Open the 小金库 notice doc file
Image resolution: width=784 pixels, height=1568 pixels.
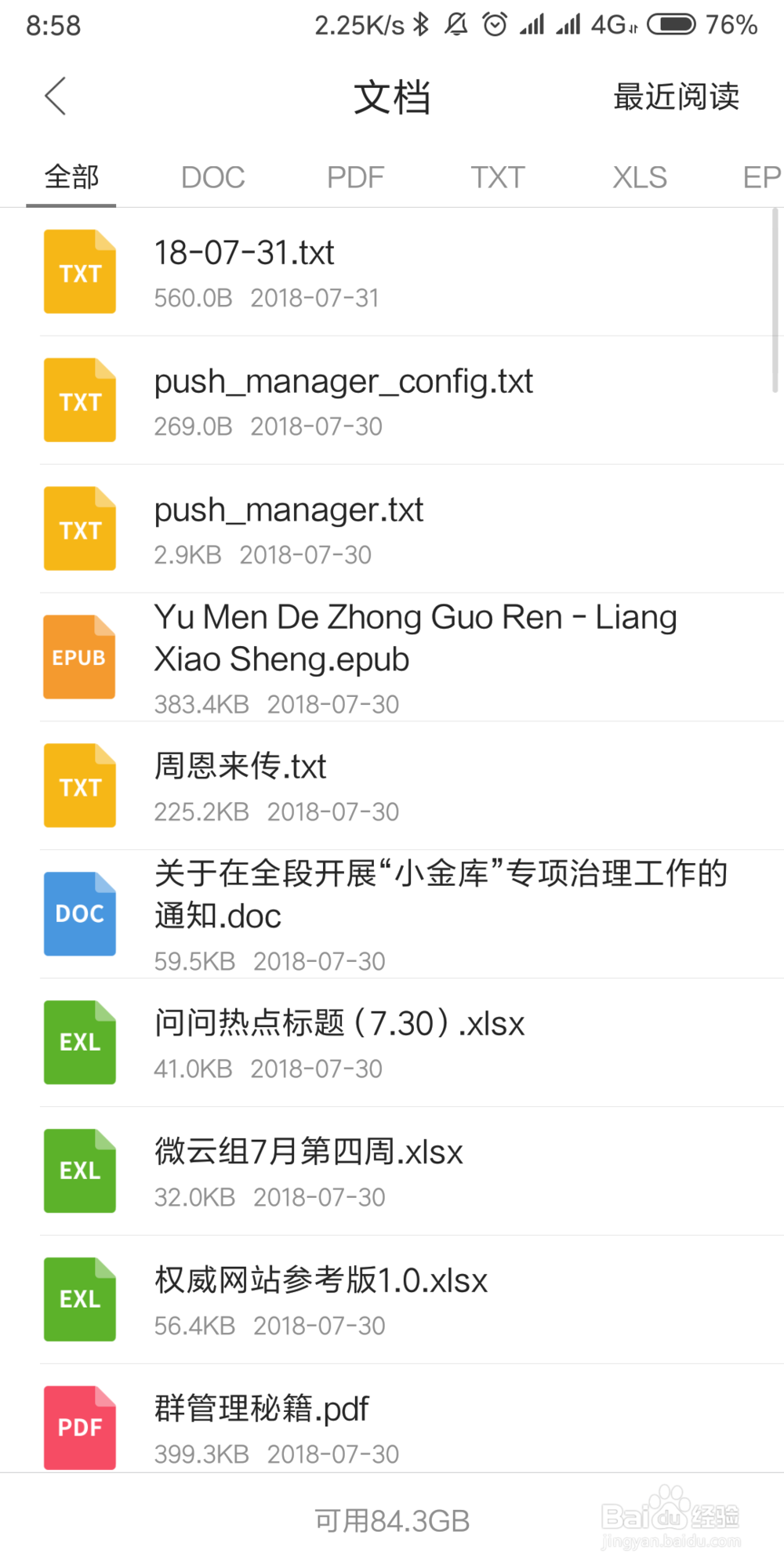point(392,914)
